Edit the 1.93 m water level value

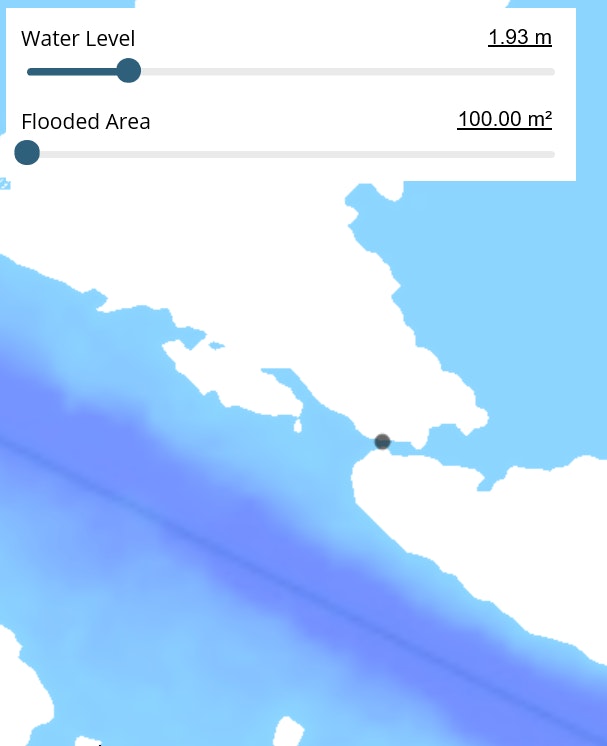(x=519, y=38)
